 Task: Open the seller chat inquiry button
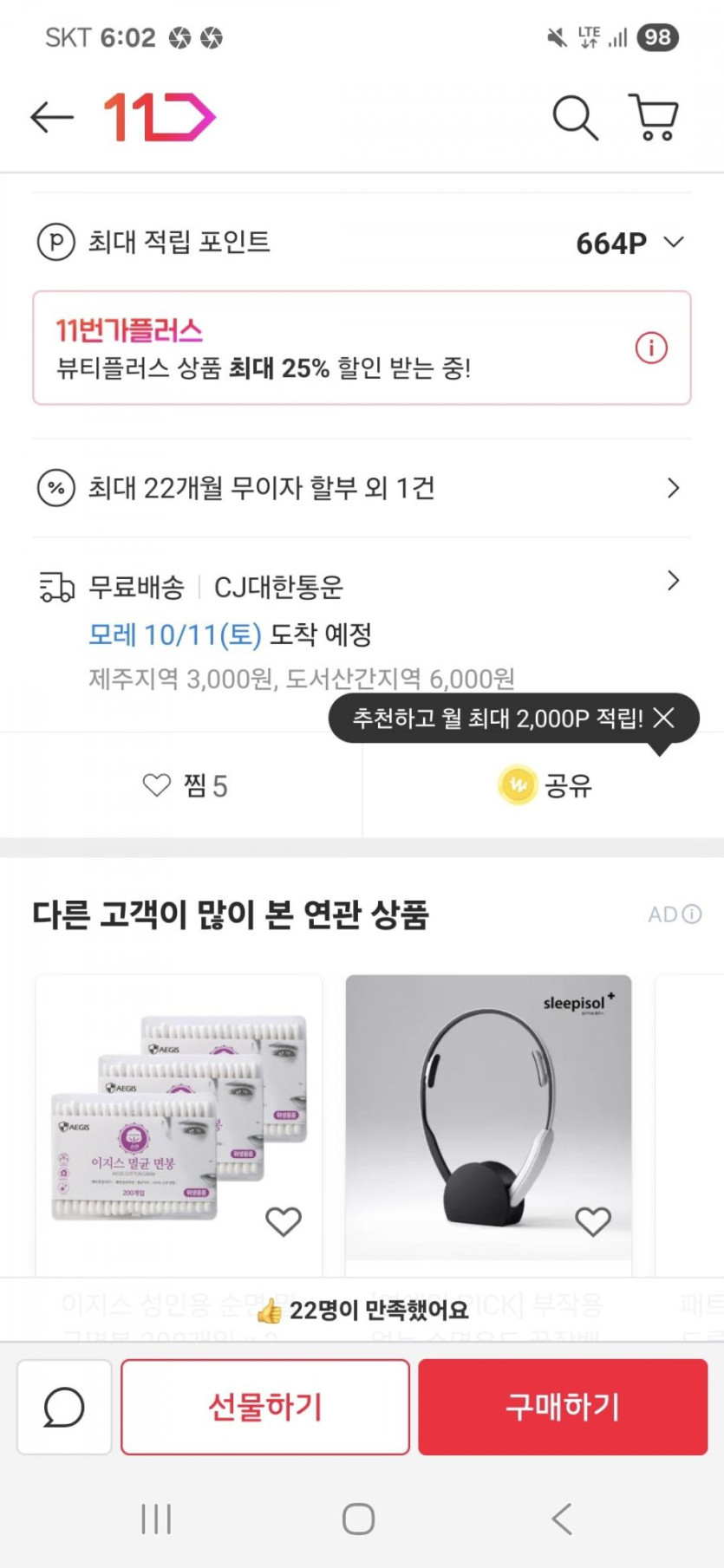pos(64,1406)
